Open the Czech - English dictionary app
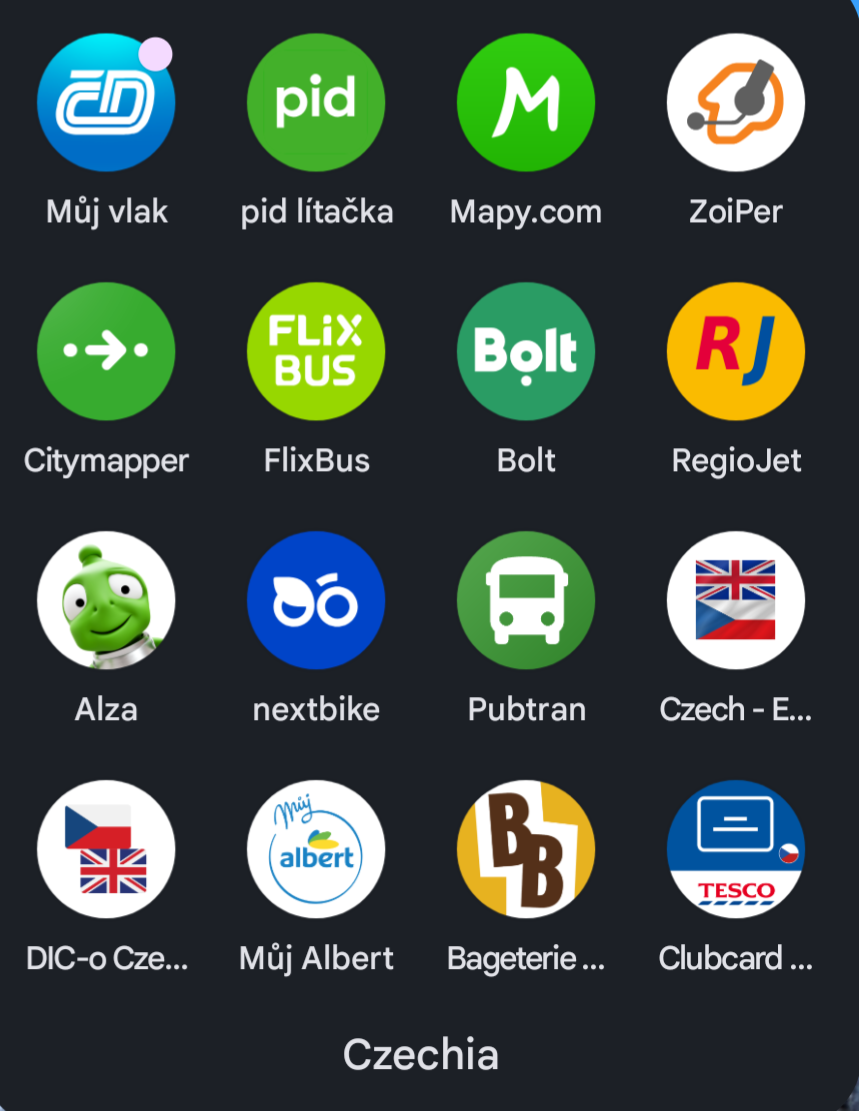Viewport: 859px width, 1111px height. coord(736,600)
